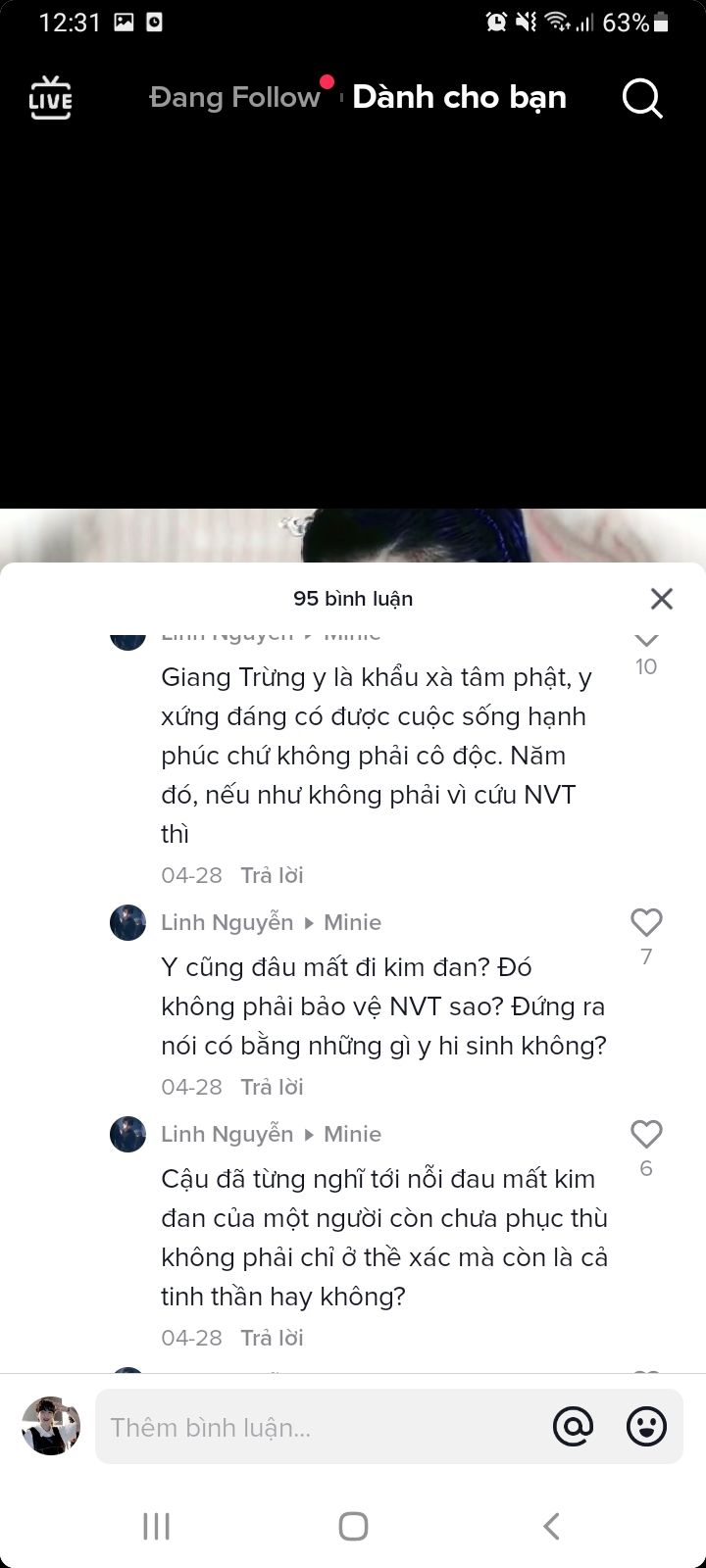Open Linh Nguyễn's avatar on "Y cũng đâu" comment
The width and height of the screenshot is (706, 1568).
click(127, 923)
